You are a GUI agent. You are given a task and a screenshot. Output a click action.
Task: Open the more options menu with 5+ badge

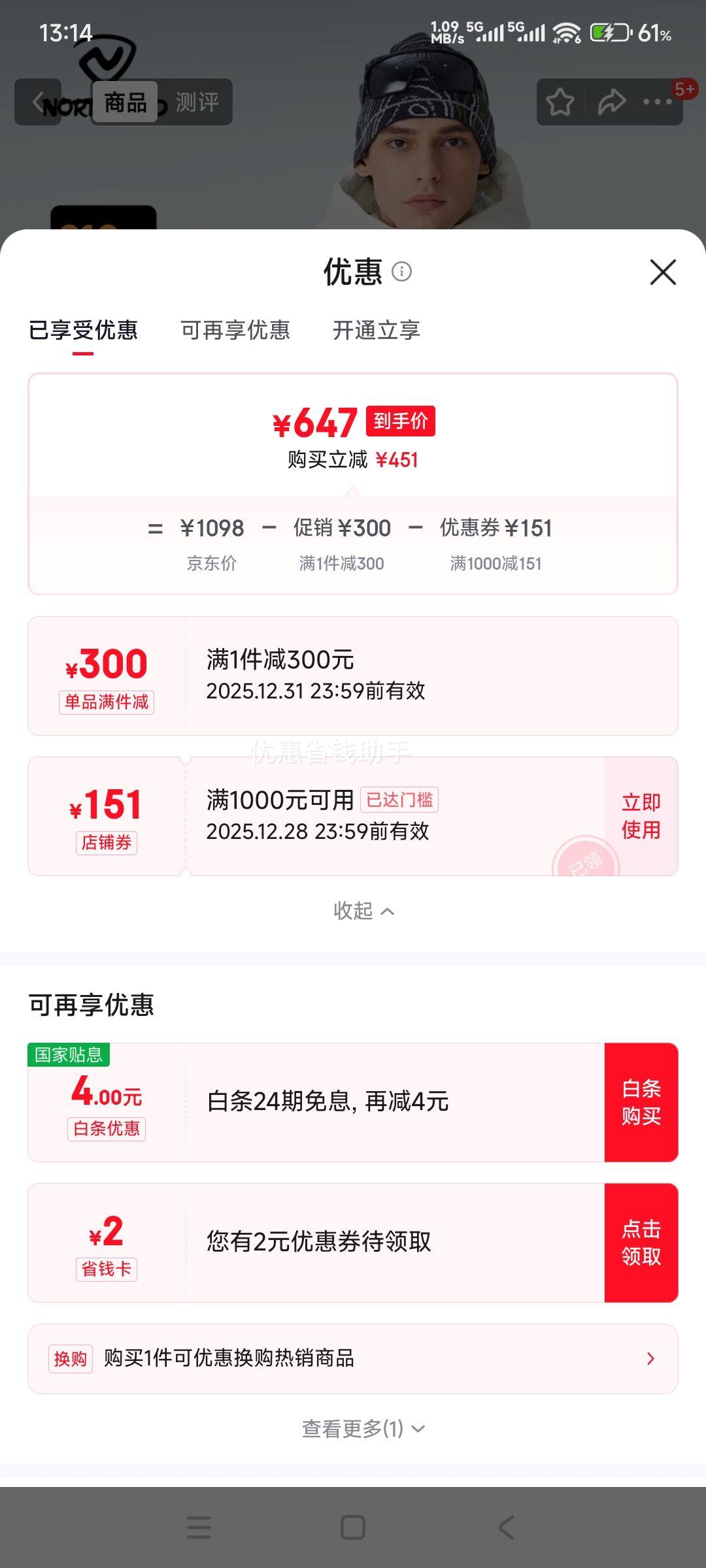[657, 102]
